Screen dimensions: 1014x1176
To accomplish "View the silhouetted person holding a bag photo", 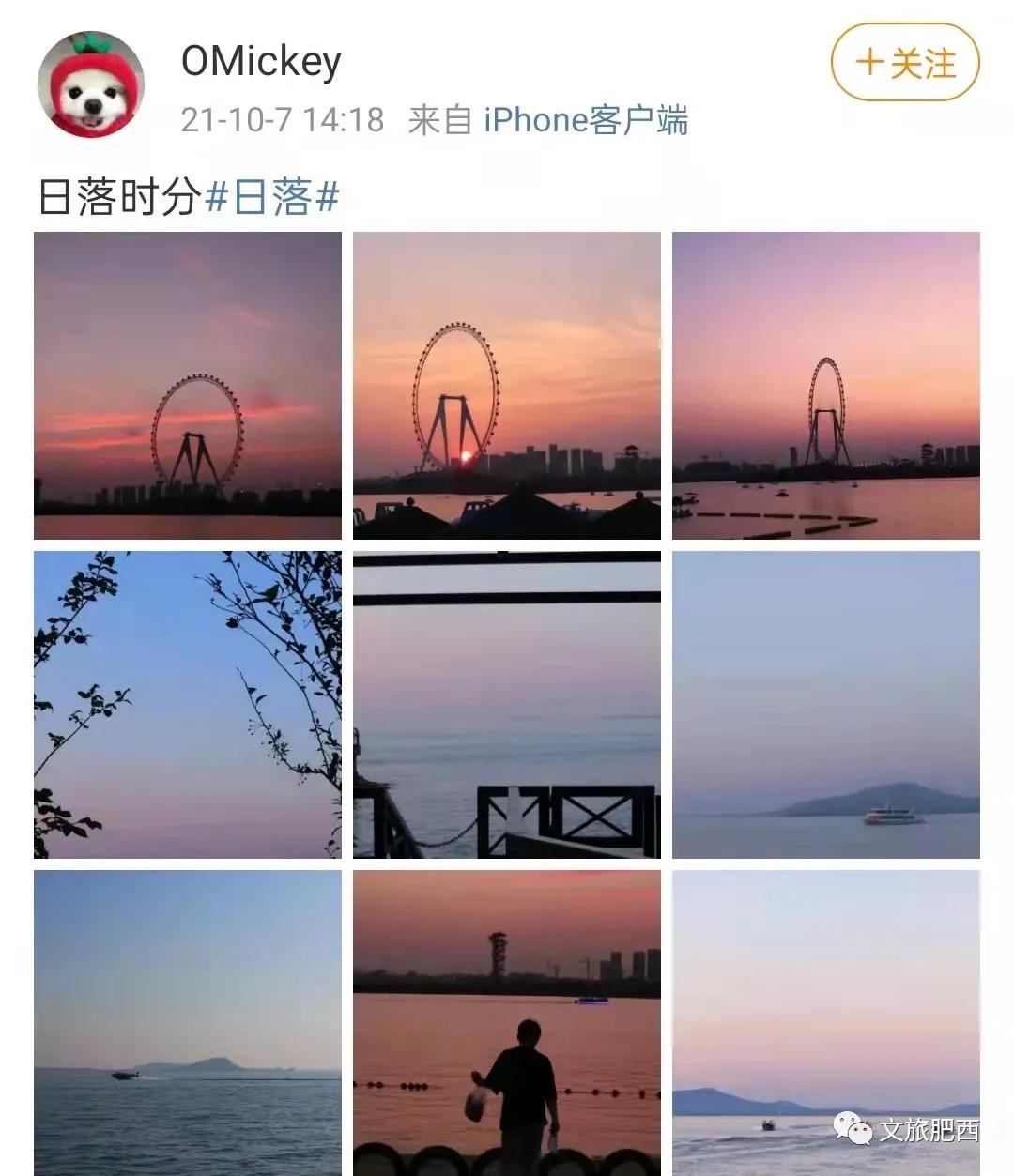I will 507,1023.
